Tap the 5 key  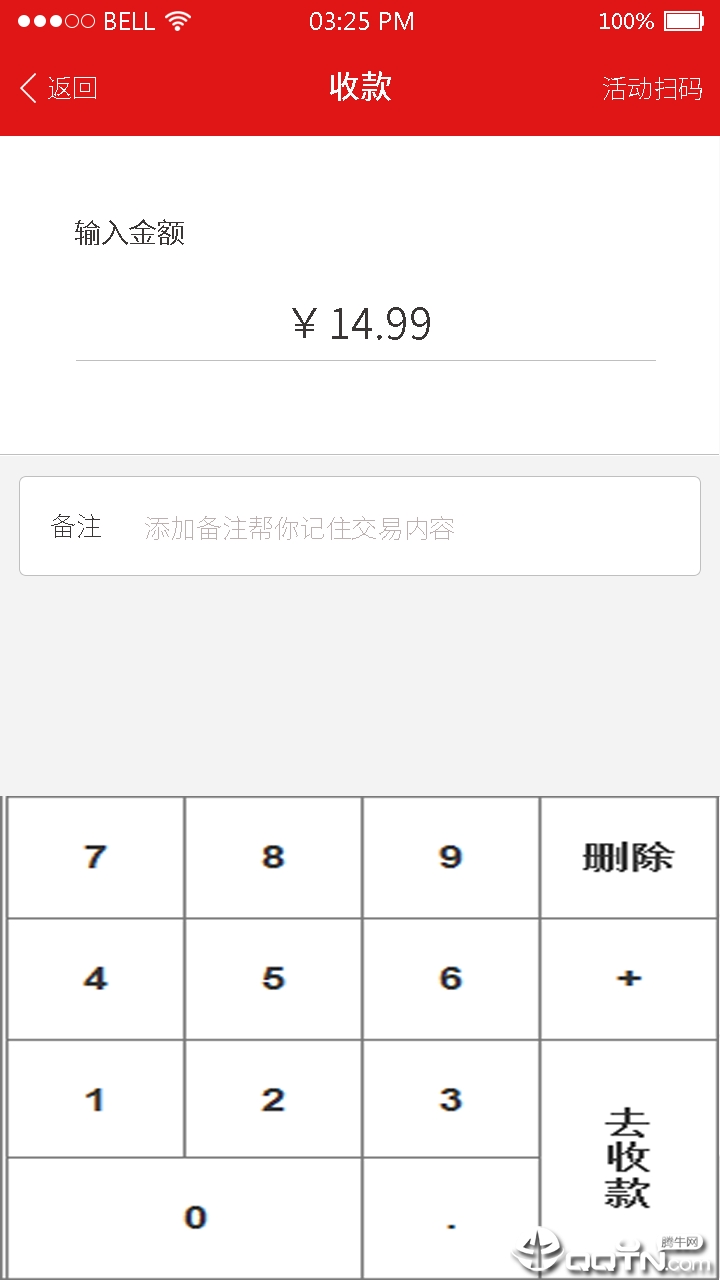click(x=273, y=978)
